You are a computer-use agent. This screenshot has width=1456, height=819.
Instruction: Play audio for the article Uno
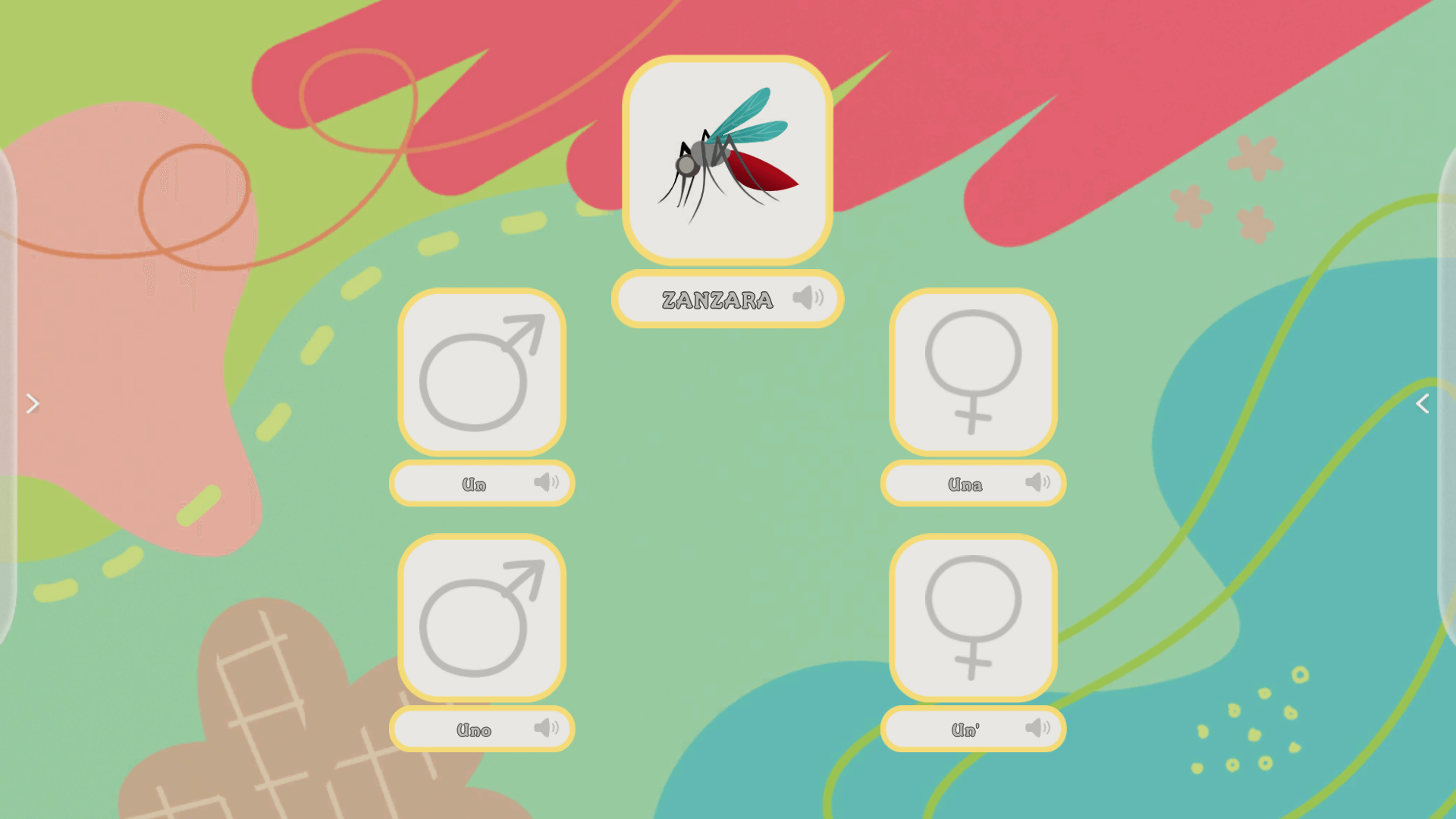click(x=546, y=728)
